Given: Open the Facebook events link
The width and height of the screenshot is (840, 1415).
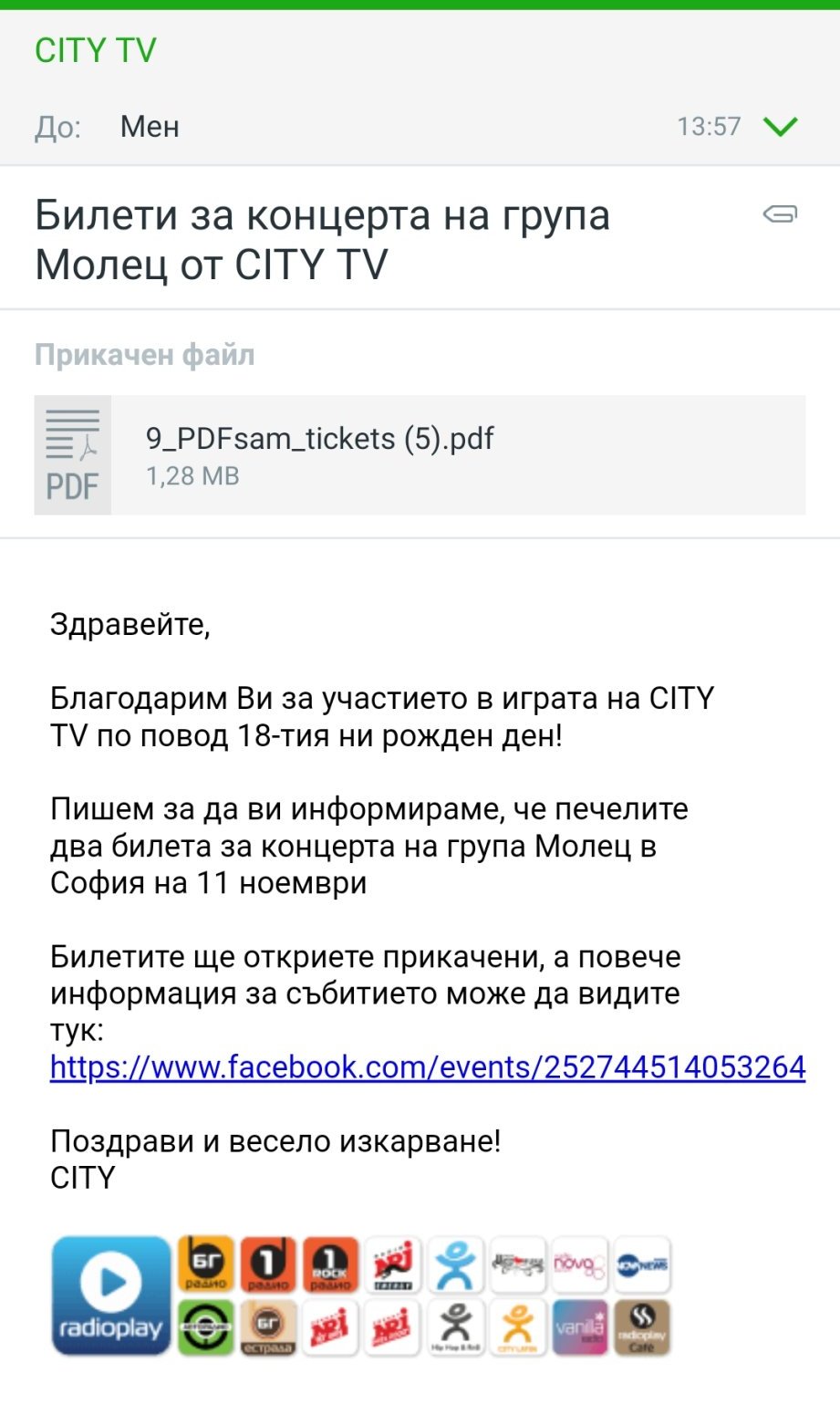Looking at the screenshot, I should (428, 1066).
